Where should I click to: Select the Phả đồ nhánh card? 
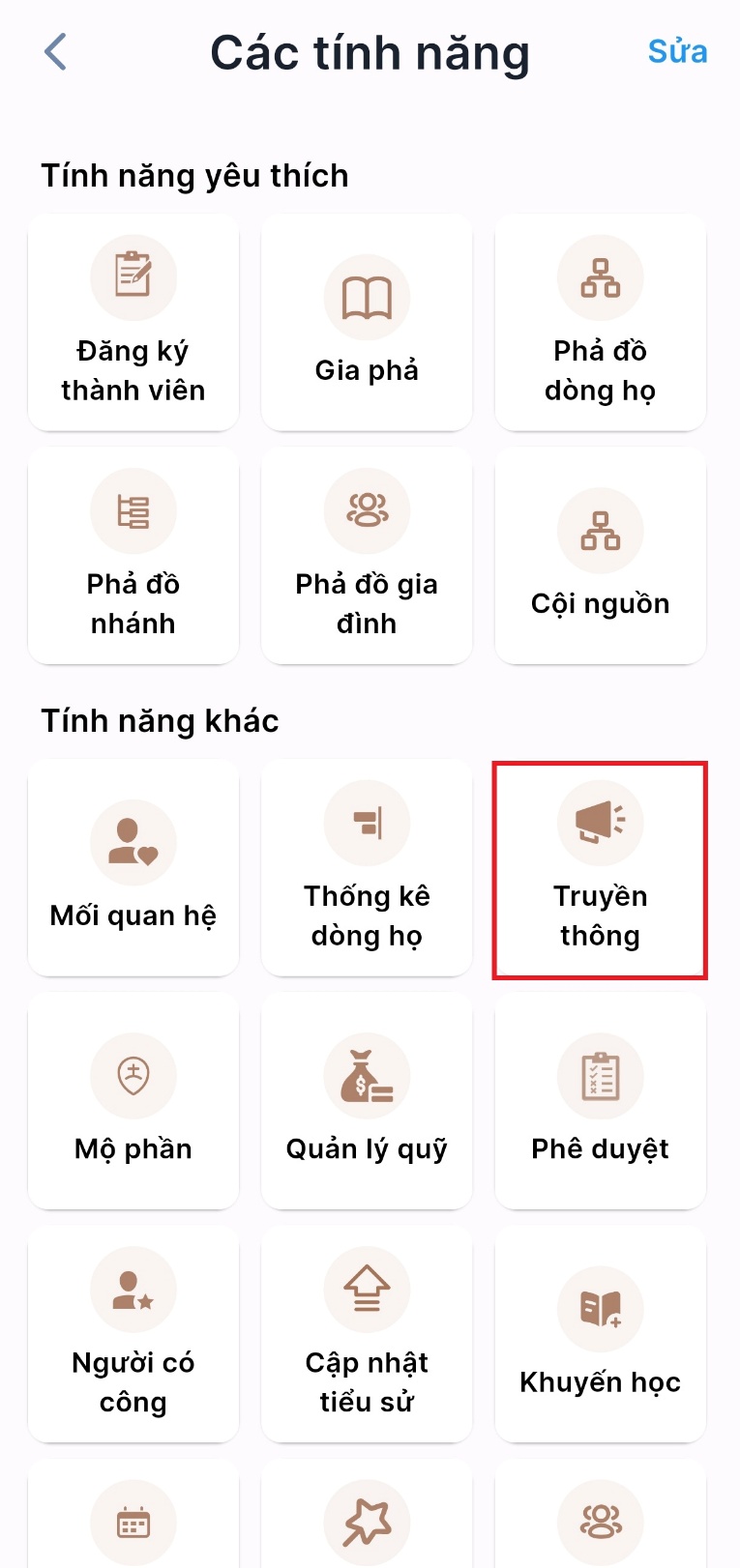pyautogui.click(x=133, y=556)
